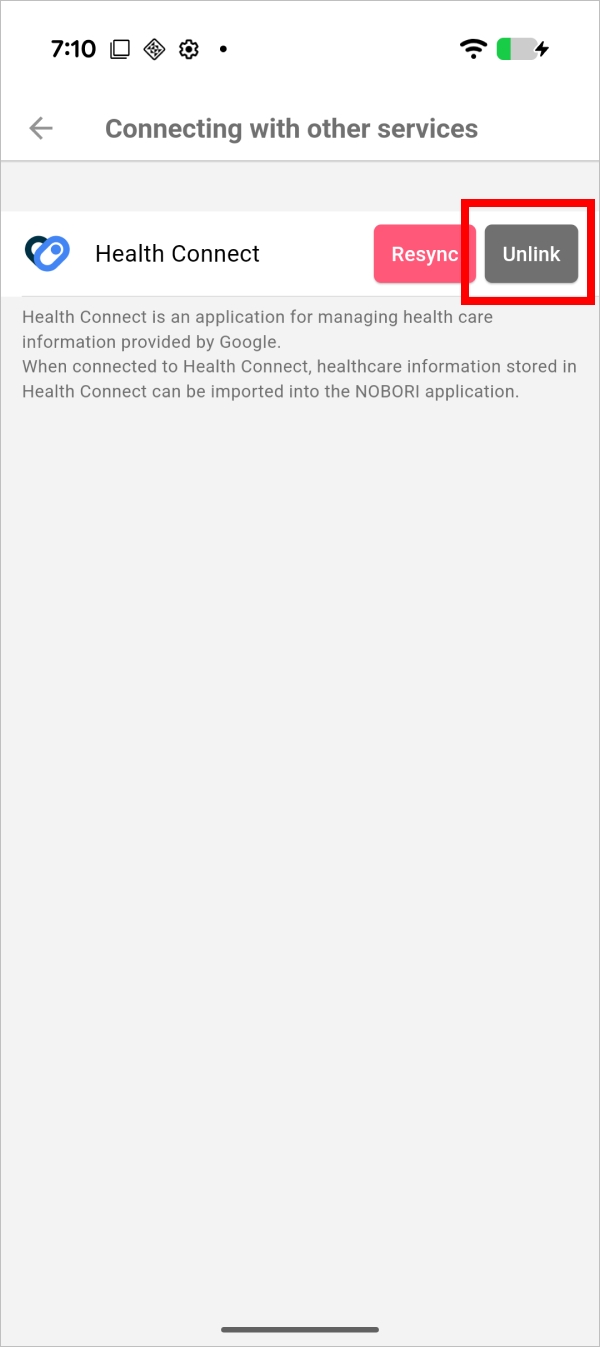The width and height of the screenshot is (600, 1347).
Task: Resync Health Connect data
Action: coord(424,254)
